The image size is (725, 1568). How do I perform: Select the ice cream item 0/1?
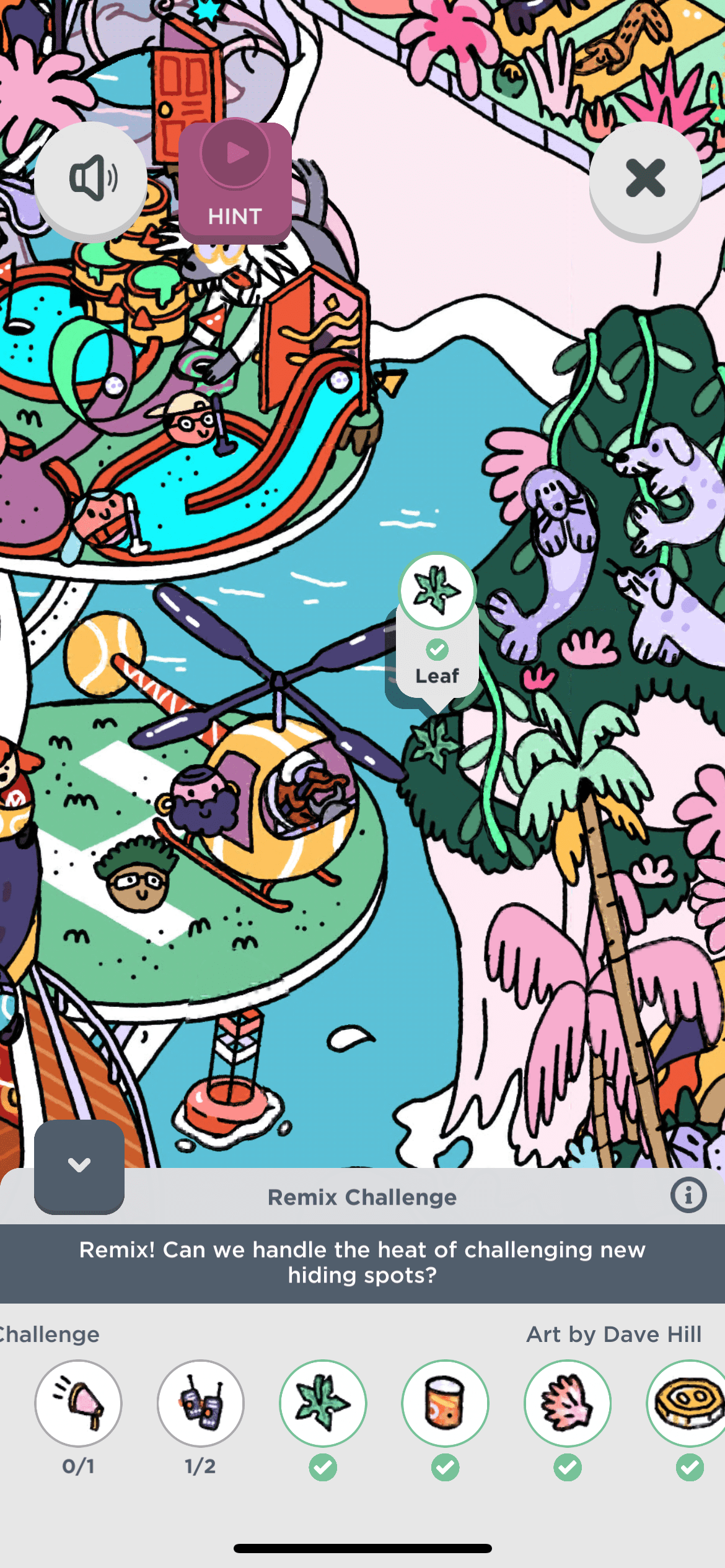(x=78, y=1403)
